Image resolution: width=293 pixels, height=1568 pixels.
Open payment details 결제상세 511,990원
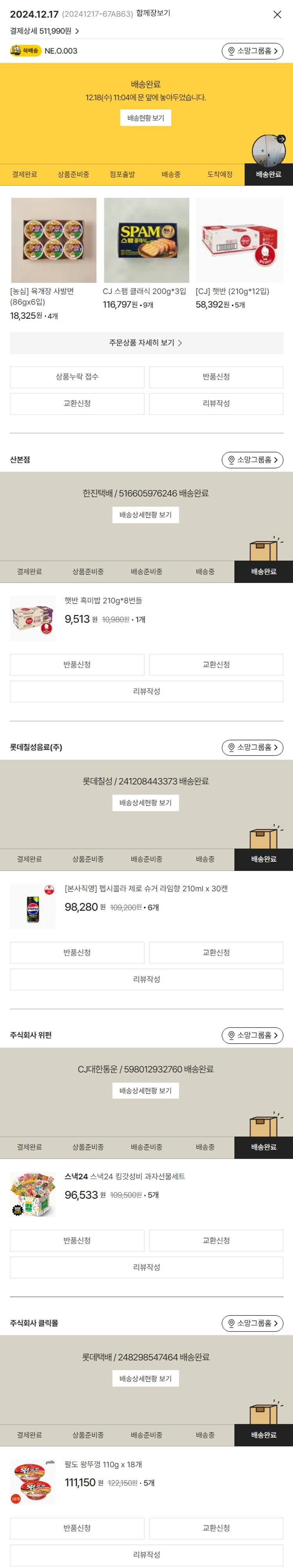click(x=45, y=31)
